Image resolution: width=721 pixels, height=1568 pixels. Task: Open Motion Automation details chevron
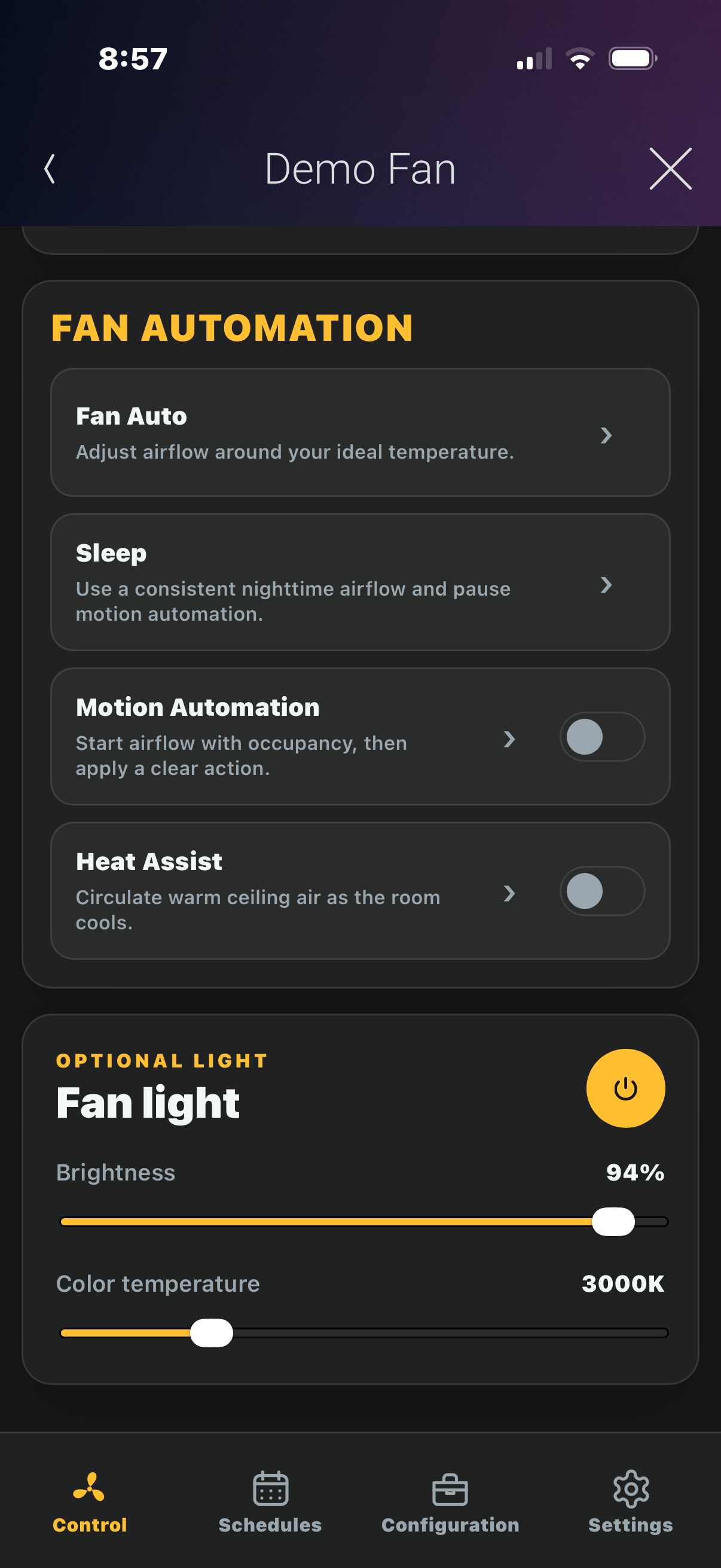[509, 739]
